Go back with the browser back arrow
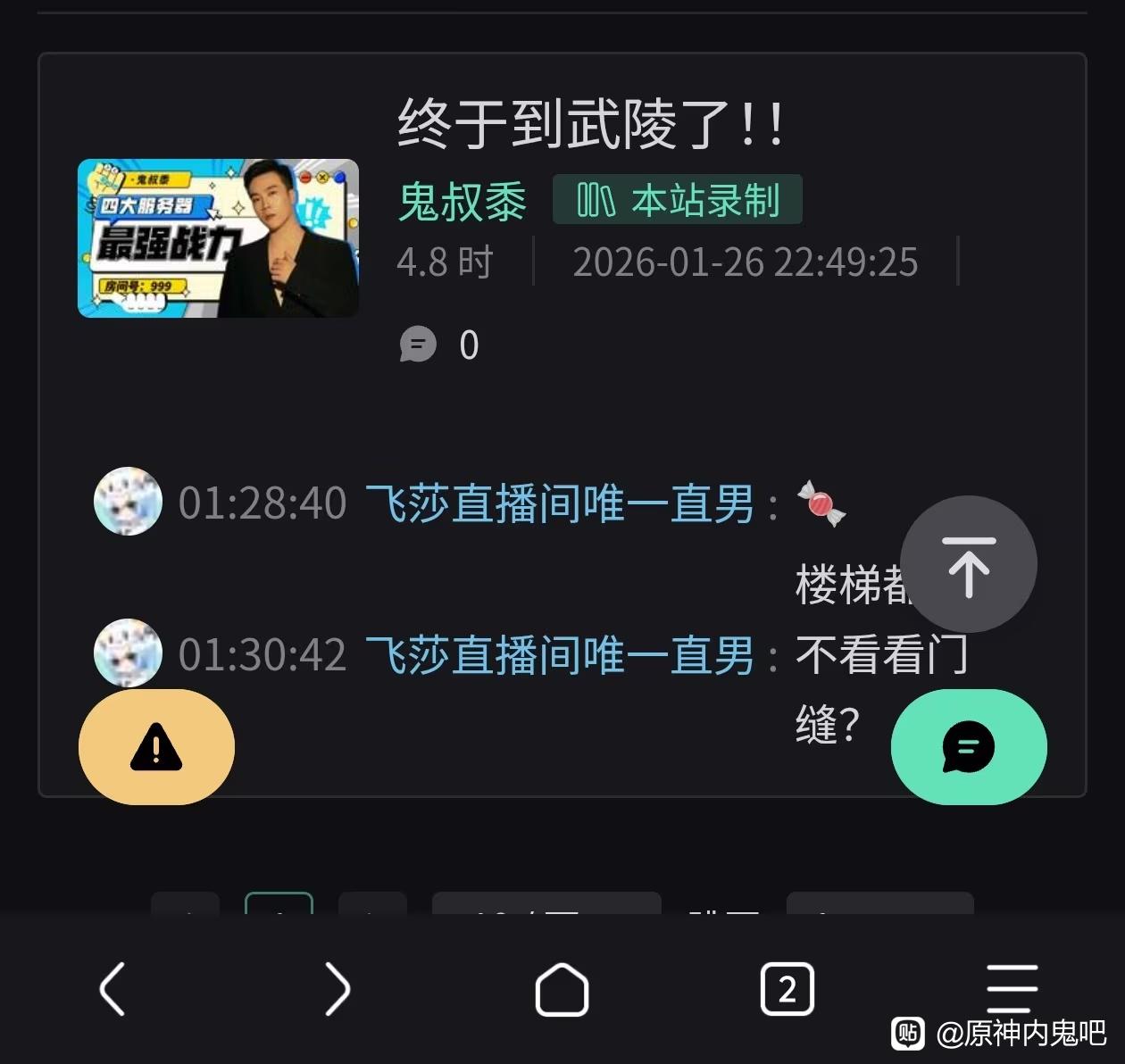 (112, 989)
